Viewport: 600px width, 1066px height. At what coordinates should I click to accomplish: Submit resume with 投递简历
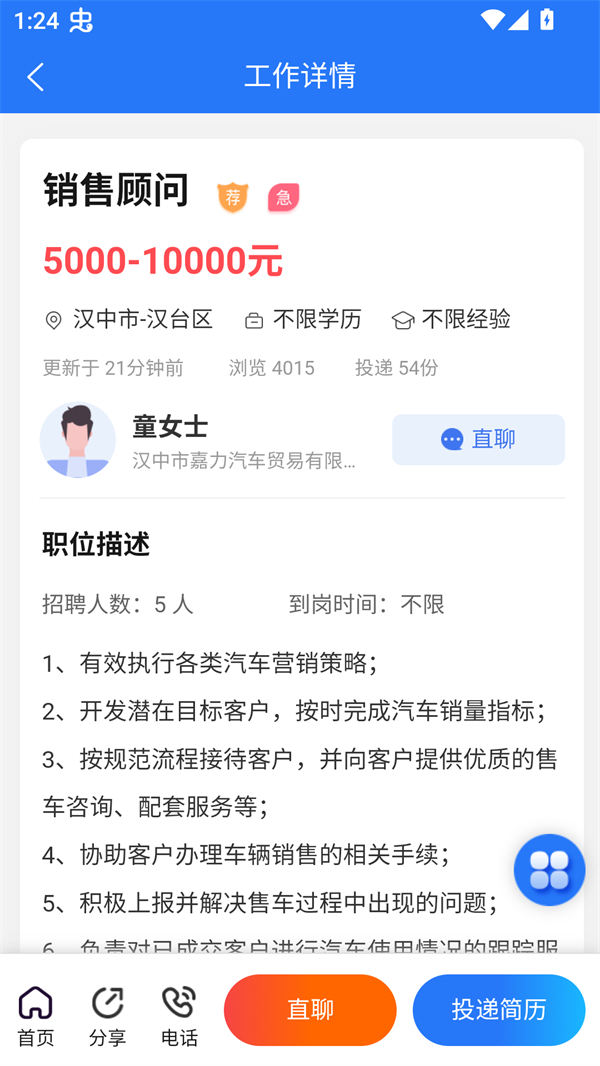(498, 1010)
